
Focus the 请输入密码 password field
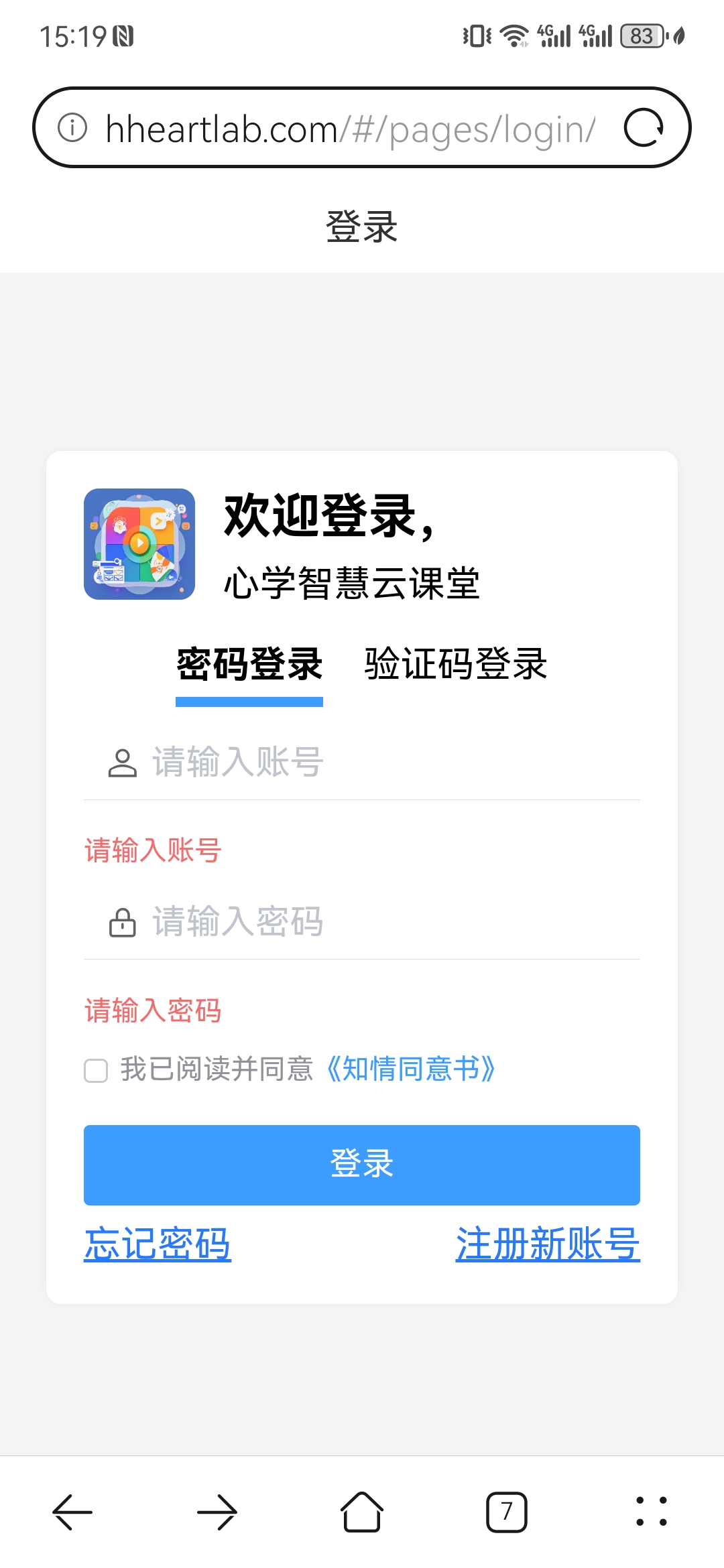389,922
